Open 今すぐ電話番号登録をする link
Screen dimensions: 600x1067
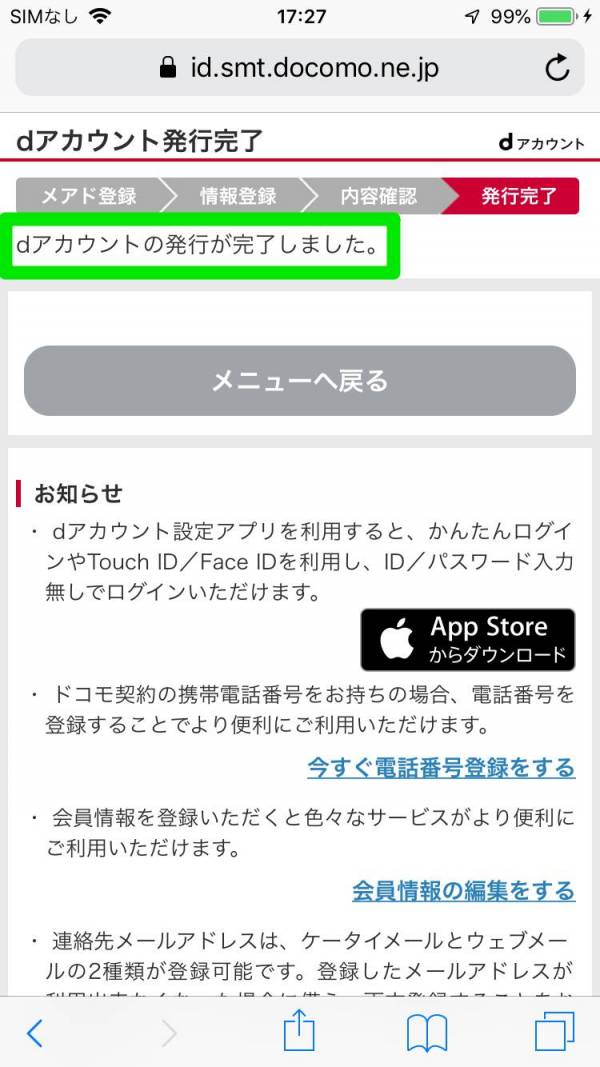[x=441, y=767]
